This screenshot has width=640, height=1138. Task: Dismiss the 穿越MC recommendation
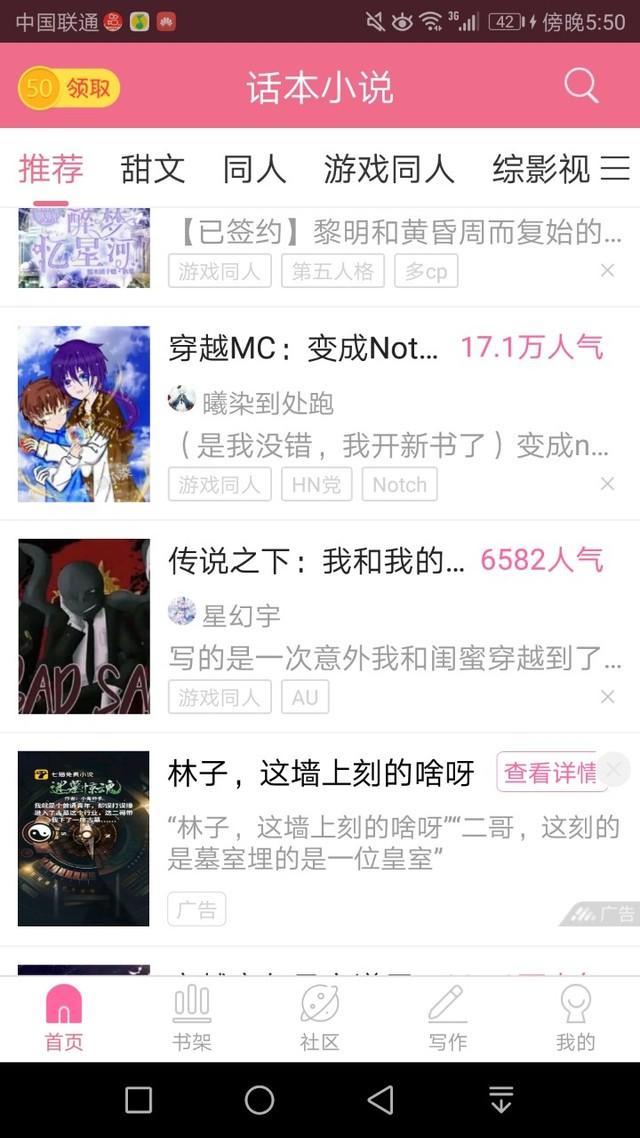[607, 484]
